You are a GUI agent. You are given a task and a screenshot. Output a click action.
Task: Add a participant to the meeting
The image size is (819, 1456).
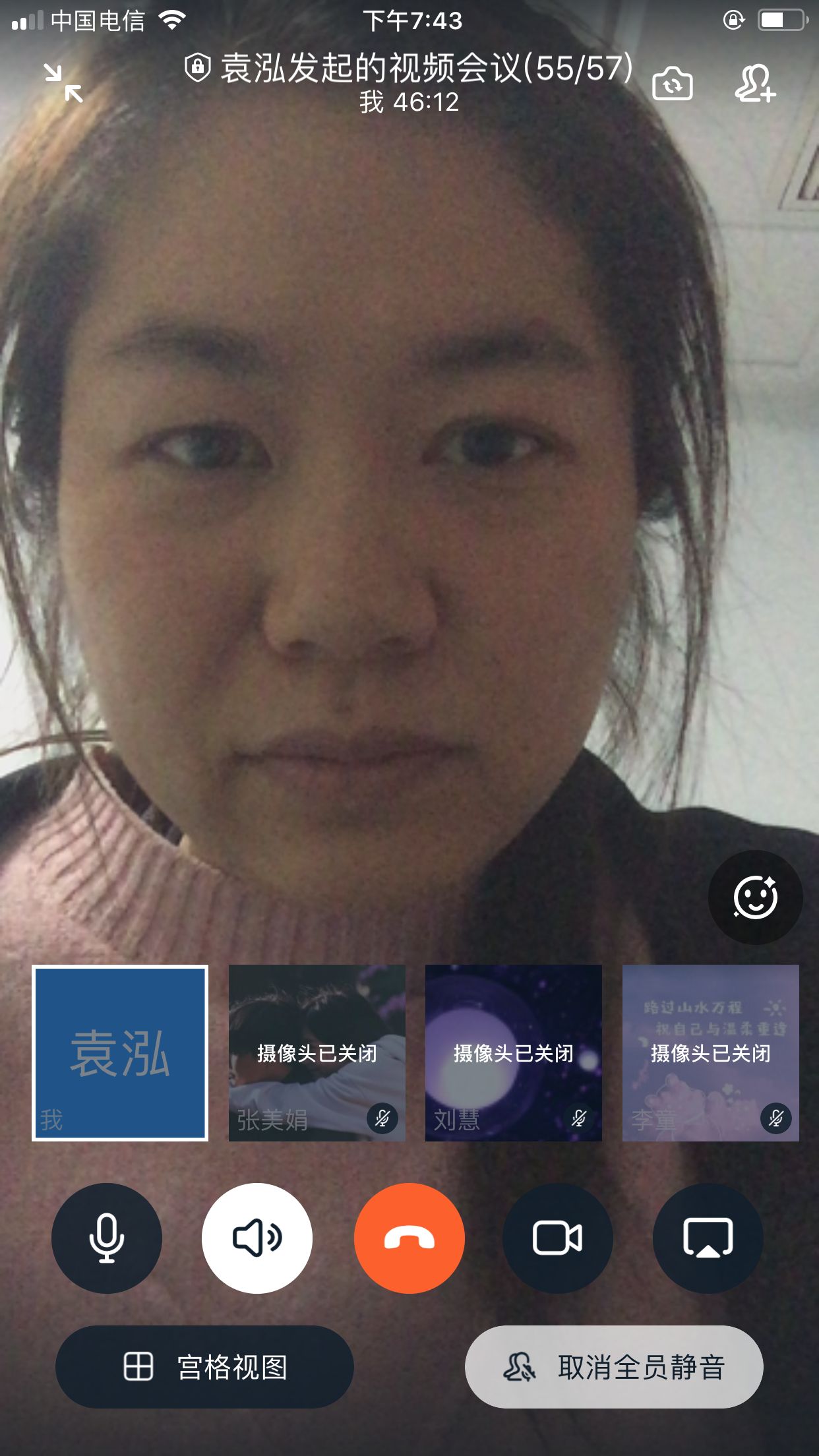point(755,84)
